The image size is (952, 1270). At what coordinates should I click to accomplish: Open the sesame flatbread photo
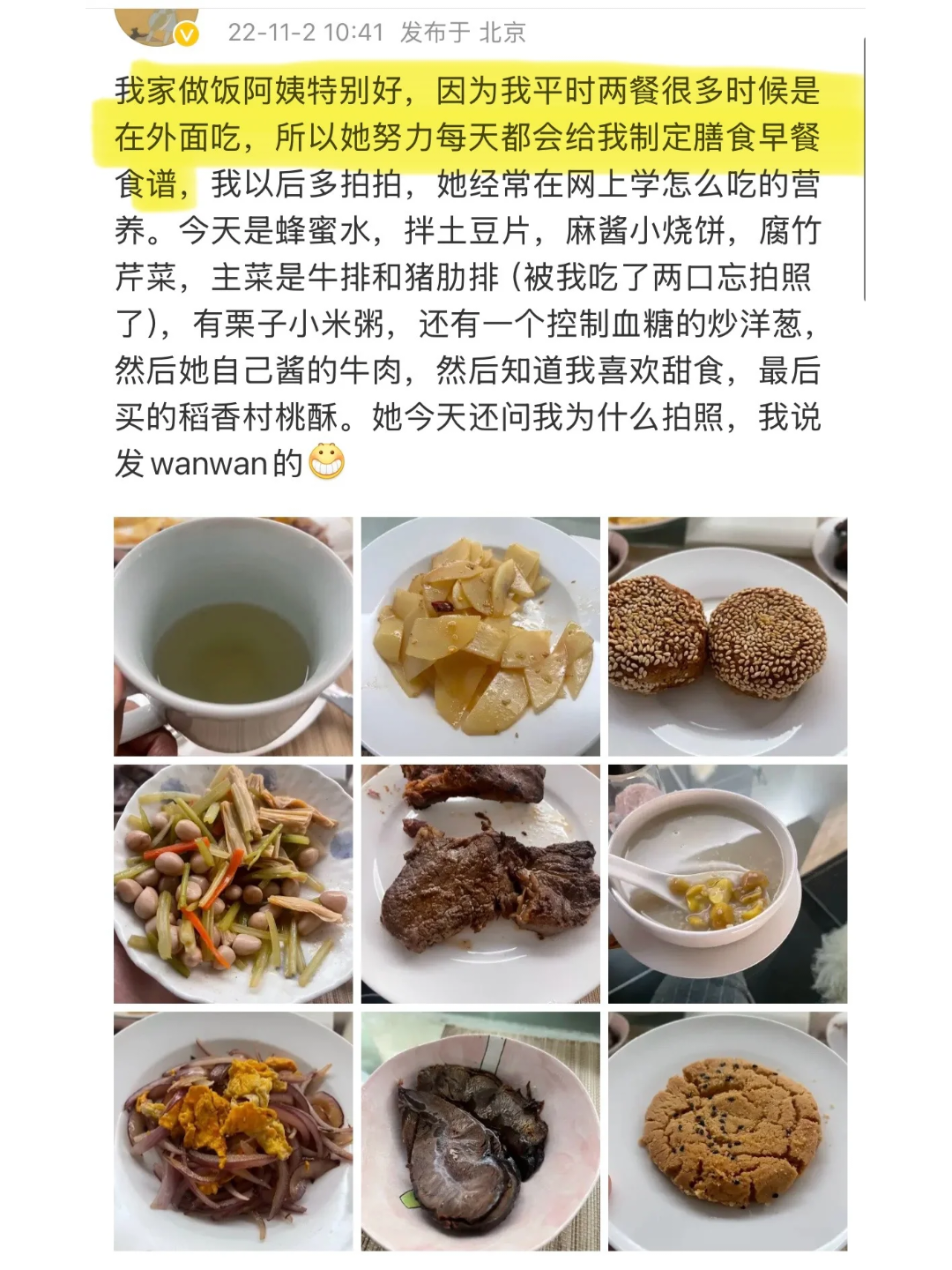click(x=727, y=636)
